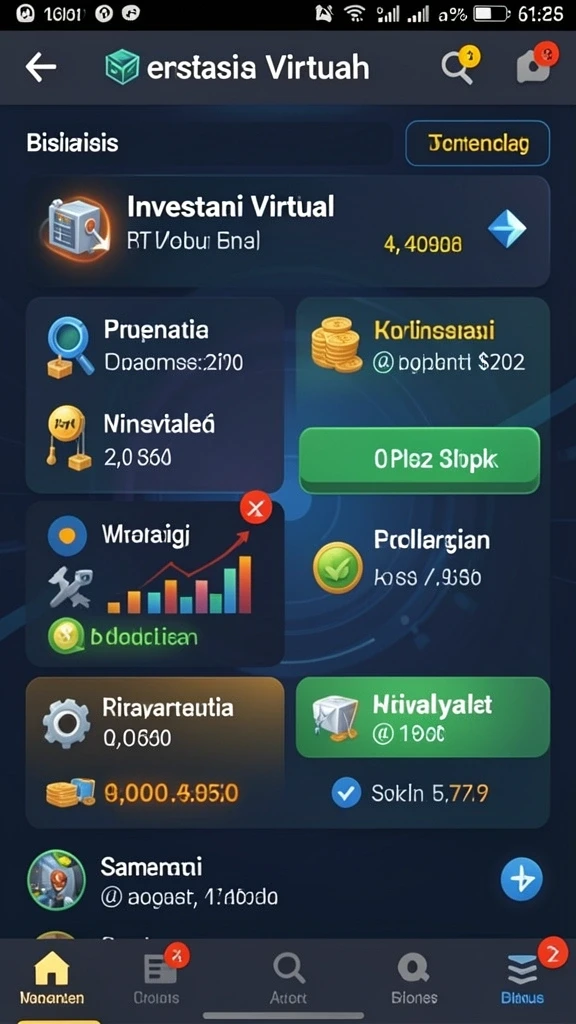Image resolution: width=576 pixels, height=1024 pixels.
Task: Select the Ninsvtaled item
Action: (155, 440)
